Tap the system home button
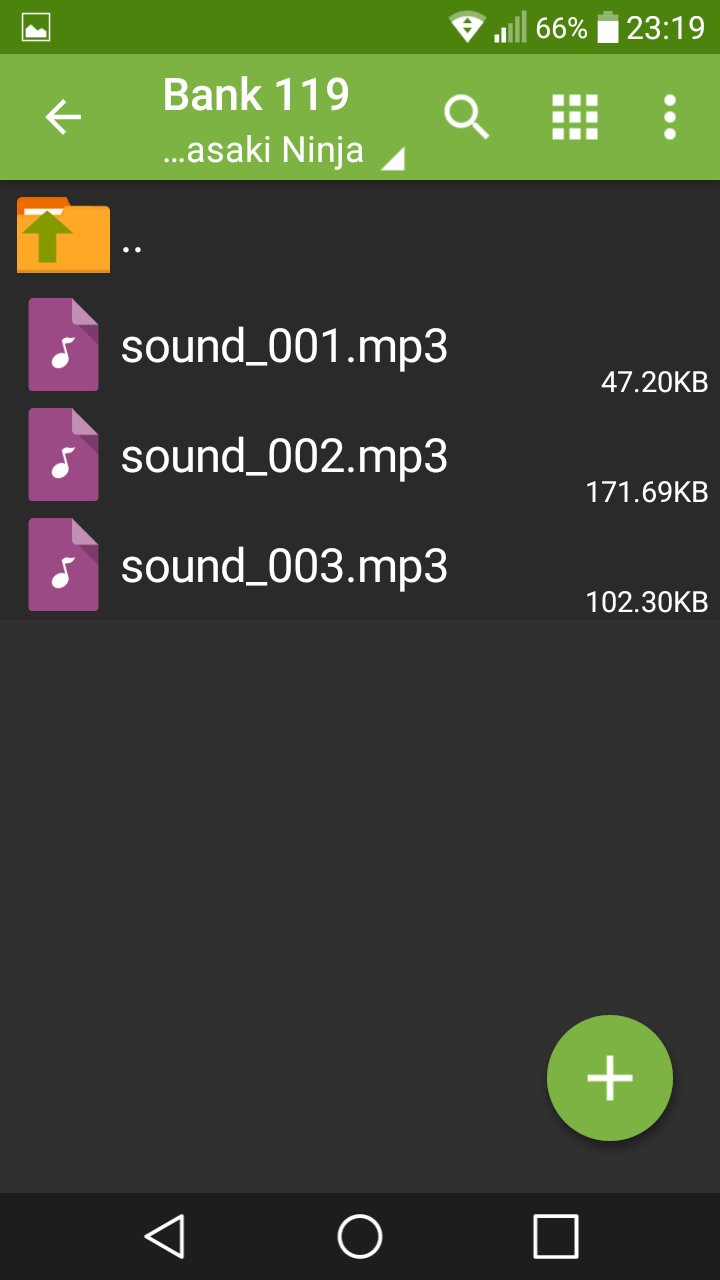Viewport: 720px width, 1280px height. point(360,1237)
